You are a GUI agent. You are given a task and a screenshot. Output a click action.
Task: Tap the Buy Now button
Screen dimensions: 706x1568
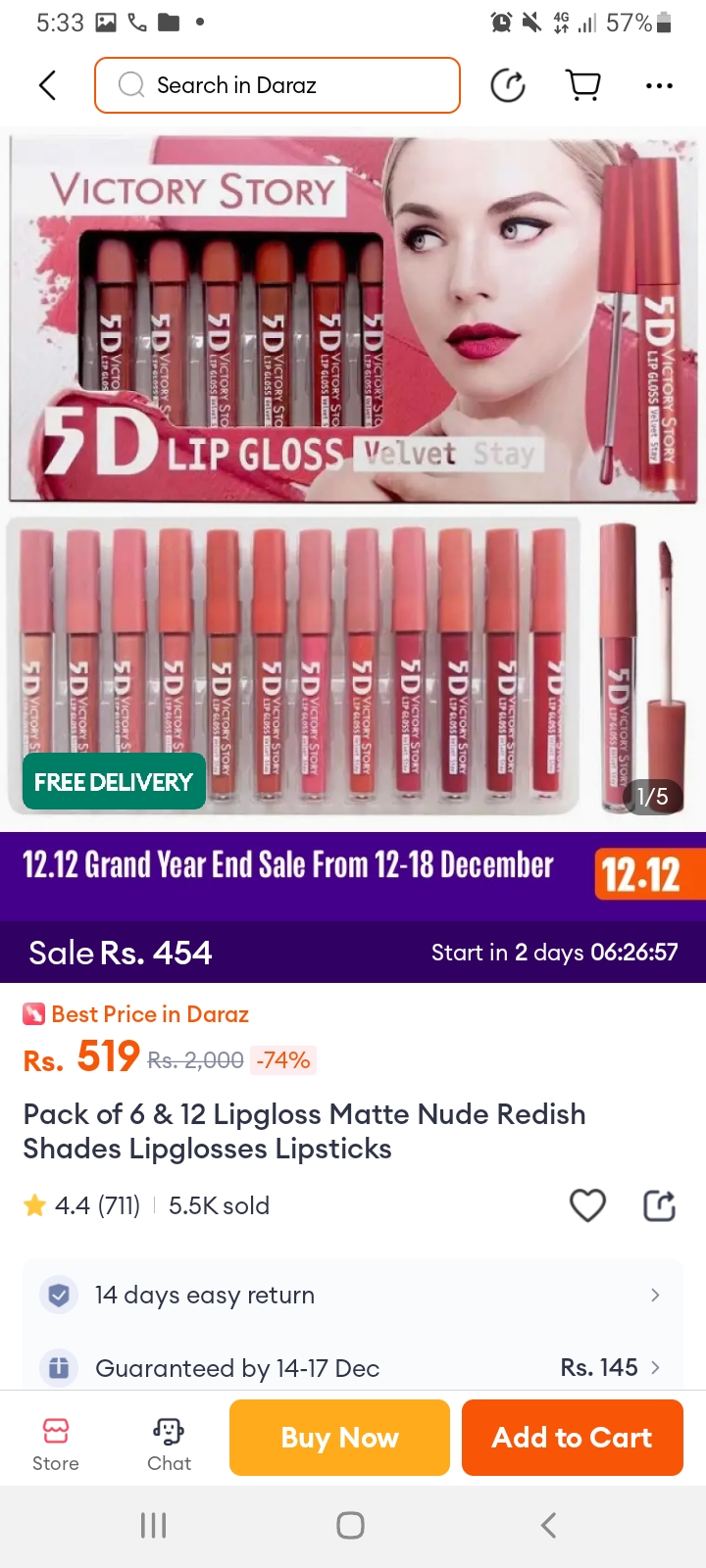[x=339, y=1438]
